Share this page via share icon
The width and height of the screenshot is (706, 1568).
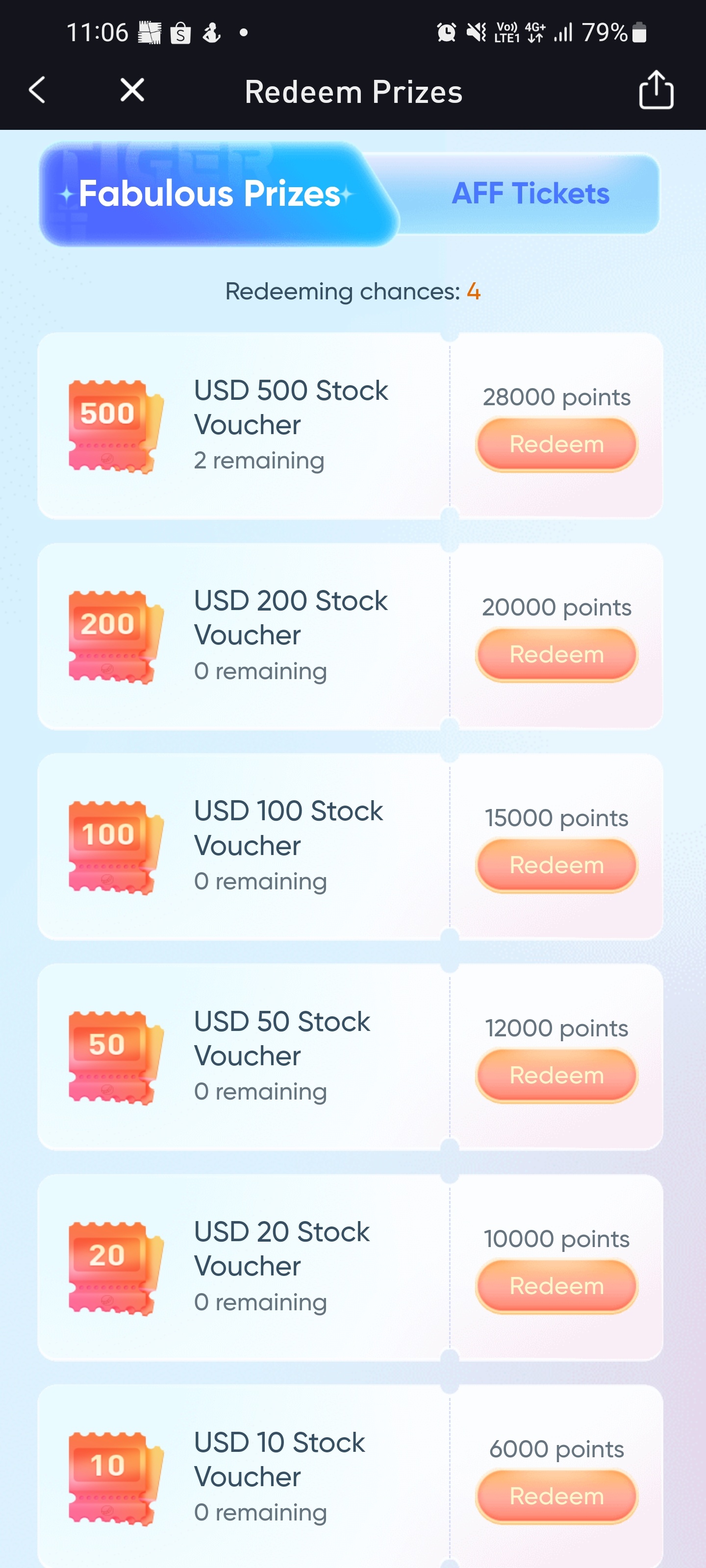tap(656, 90)
